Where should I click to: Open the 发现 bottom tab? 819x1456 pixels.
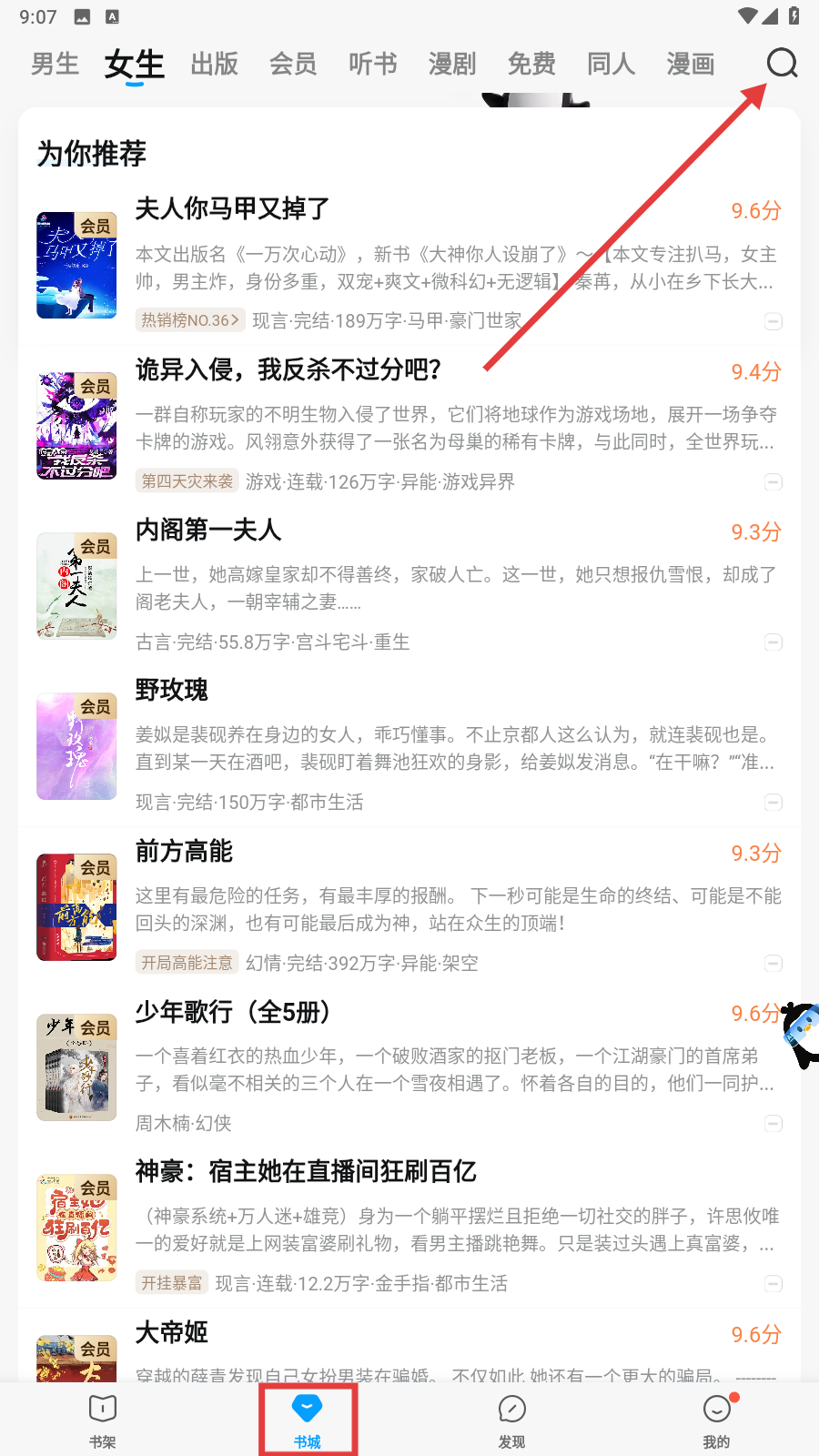tap(511, 1420)
